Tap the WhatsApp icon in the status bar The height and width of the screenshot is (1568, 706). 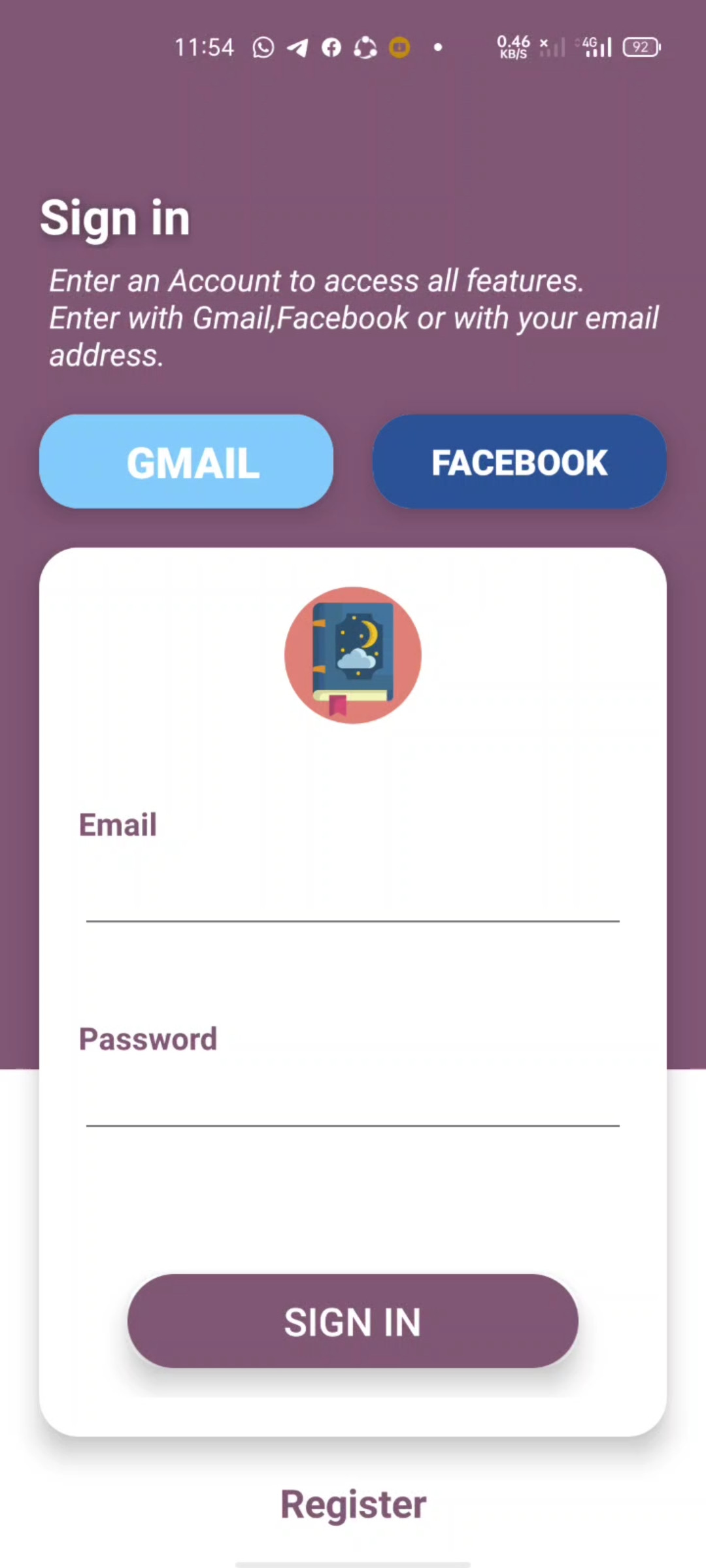(263, 46)
